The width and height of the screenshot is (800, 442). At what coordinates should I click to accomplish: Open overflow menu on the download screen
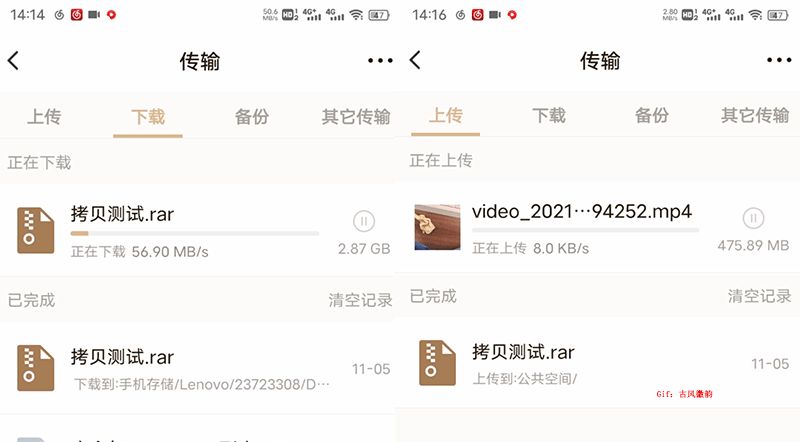[380, 61]
